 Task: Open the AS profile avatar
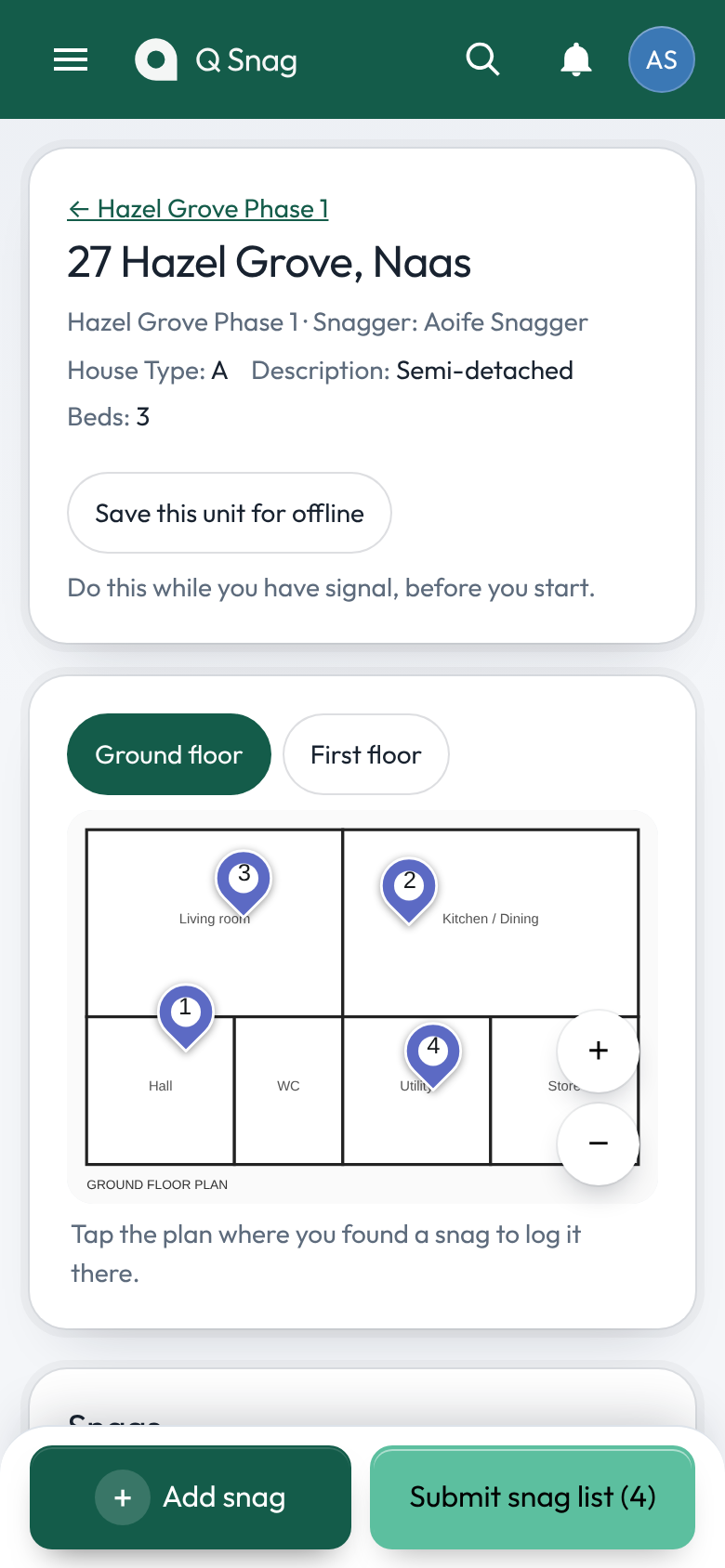coord(662,60)
